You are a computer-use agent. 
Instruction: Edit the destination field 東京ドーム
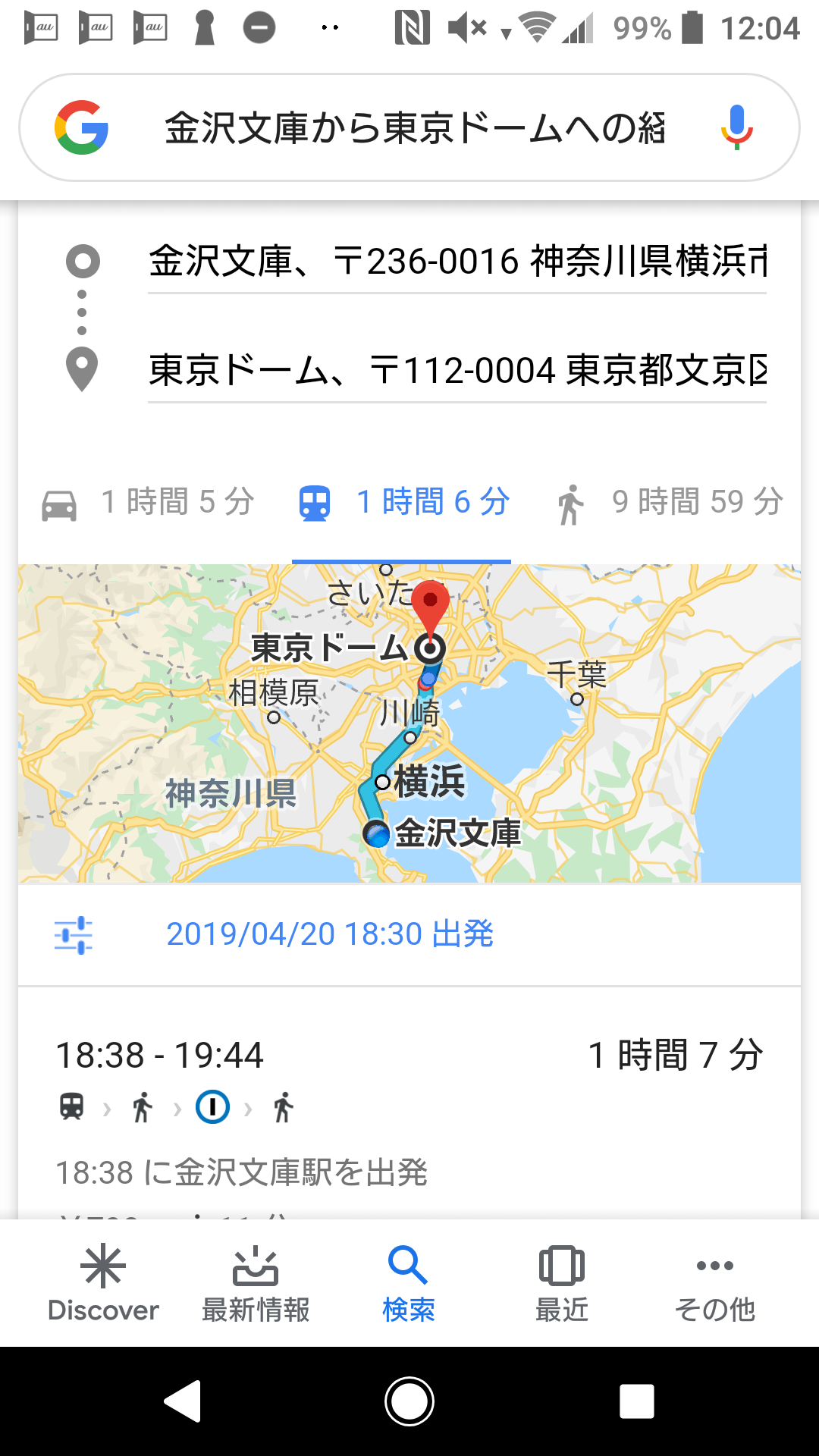tap(457, 371)
